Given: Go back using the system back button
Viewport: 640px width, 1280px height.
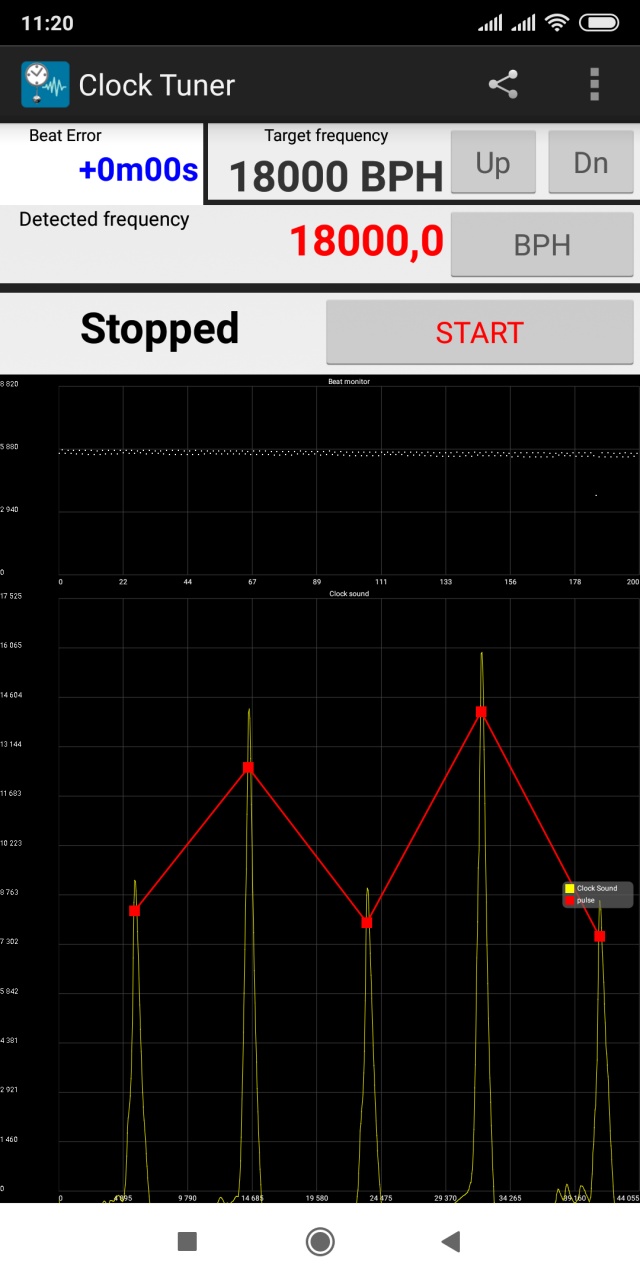Looking at the screenshot, I should 451,1241.
